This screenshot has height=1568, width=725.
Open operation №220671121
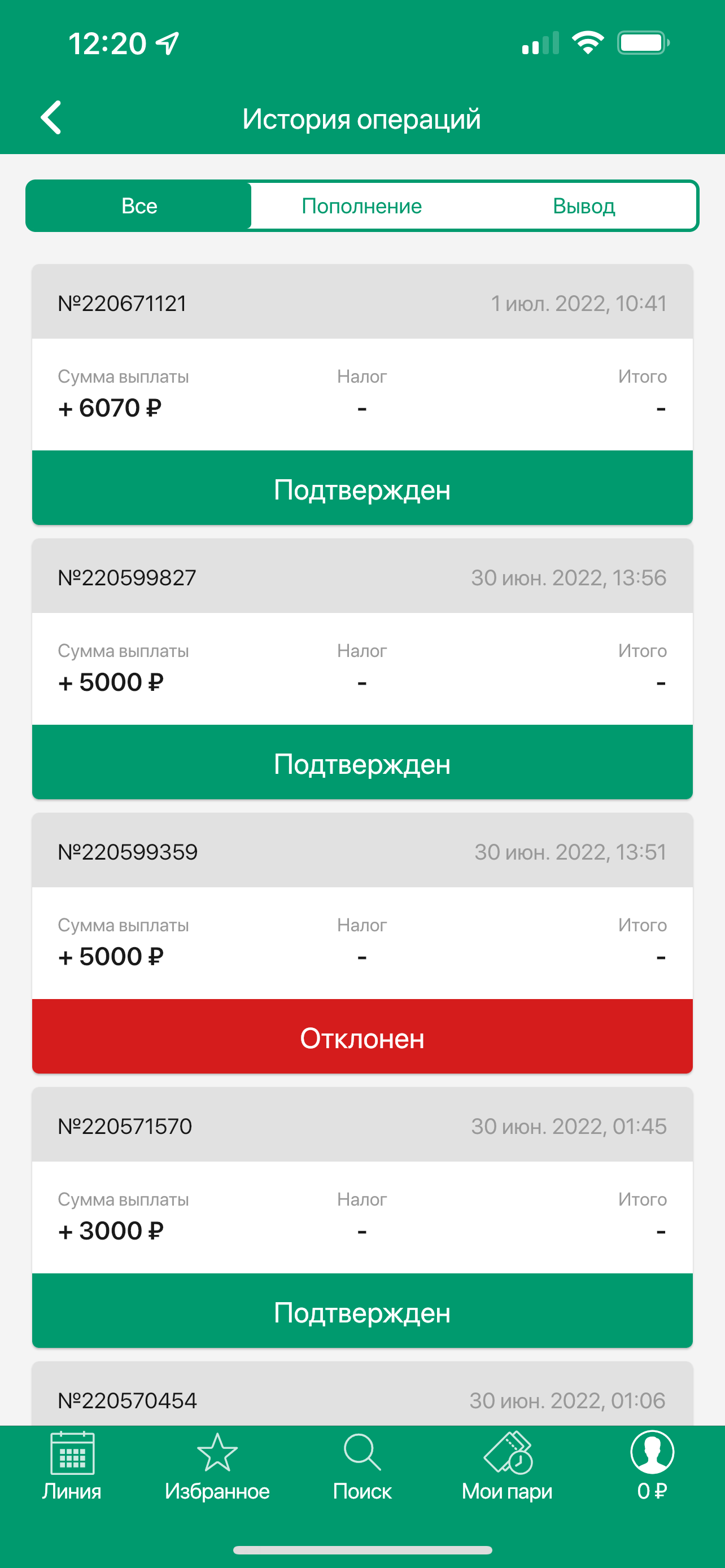click(362, 395)
